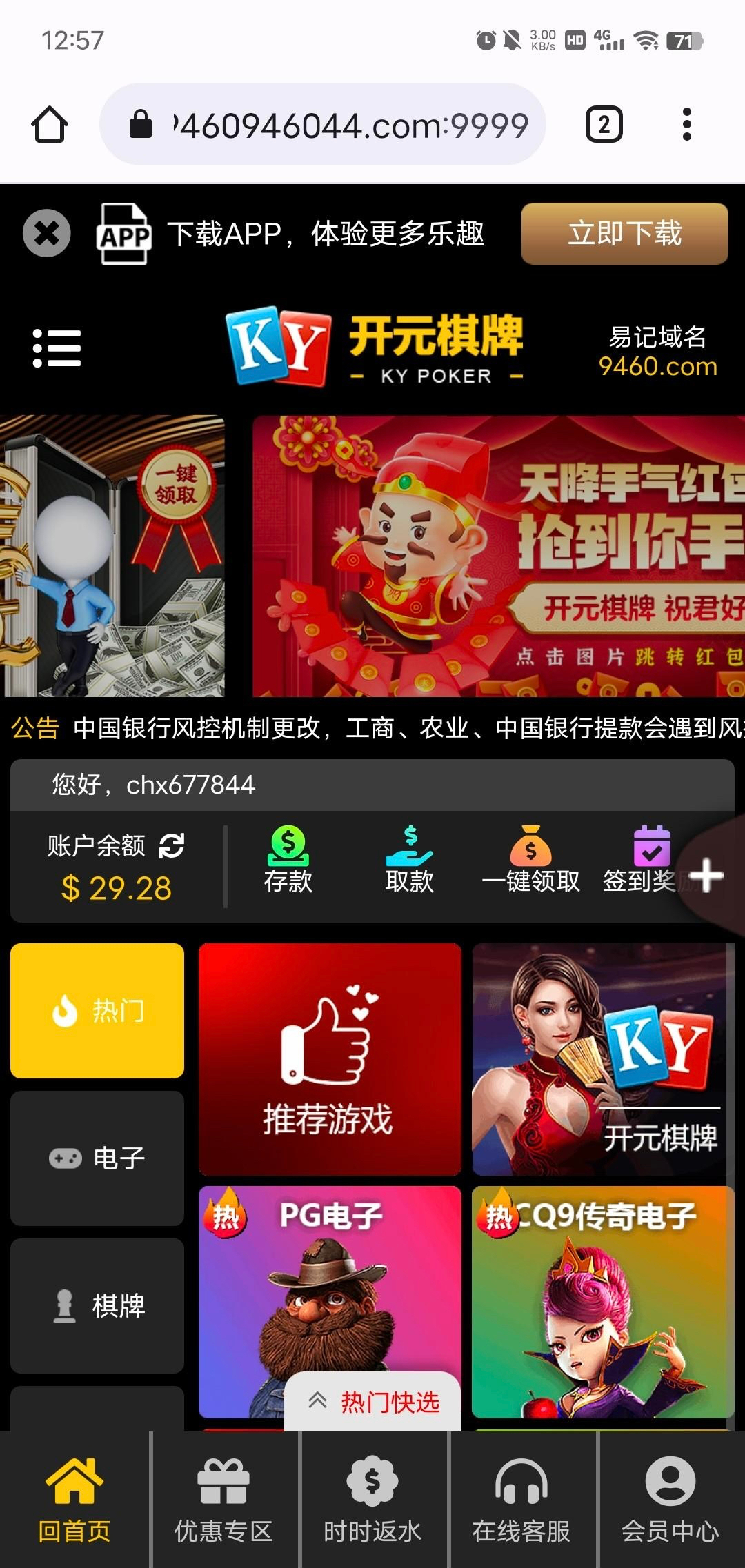
Task: Switch to the 棋牌 category
Action: [x=97, y=1305]
